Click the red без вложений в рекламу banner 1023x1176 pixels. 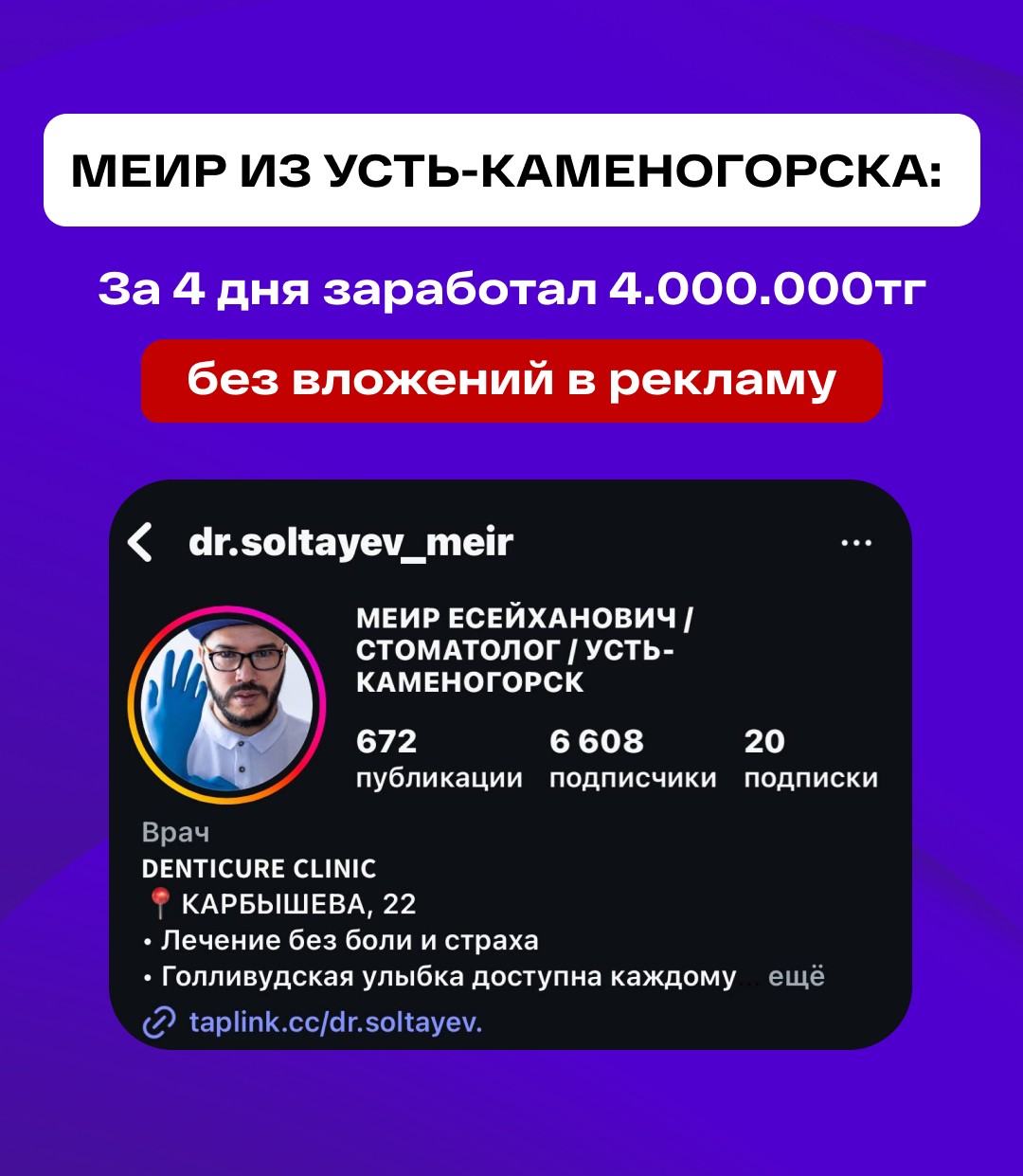pos(510,380)
